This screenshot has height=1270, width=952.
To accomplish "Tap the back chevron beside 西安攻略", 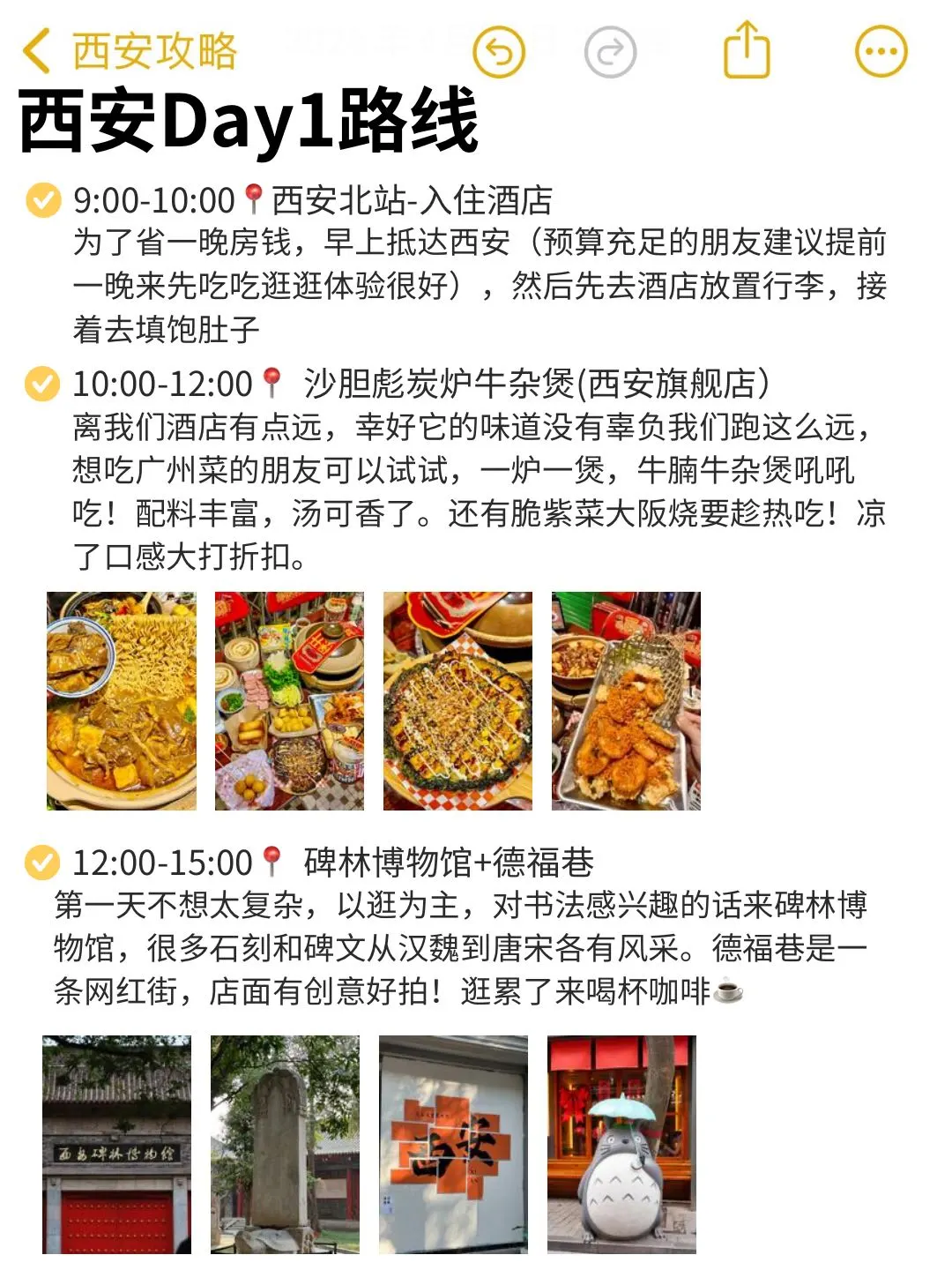I will 35,50.
